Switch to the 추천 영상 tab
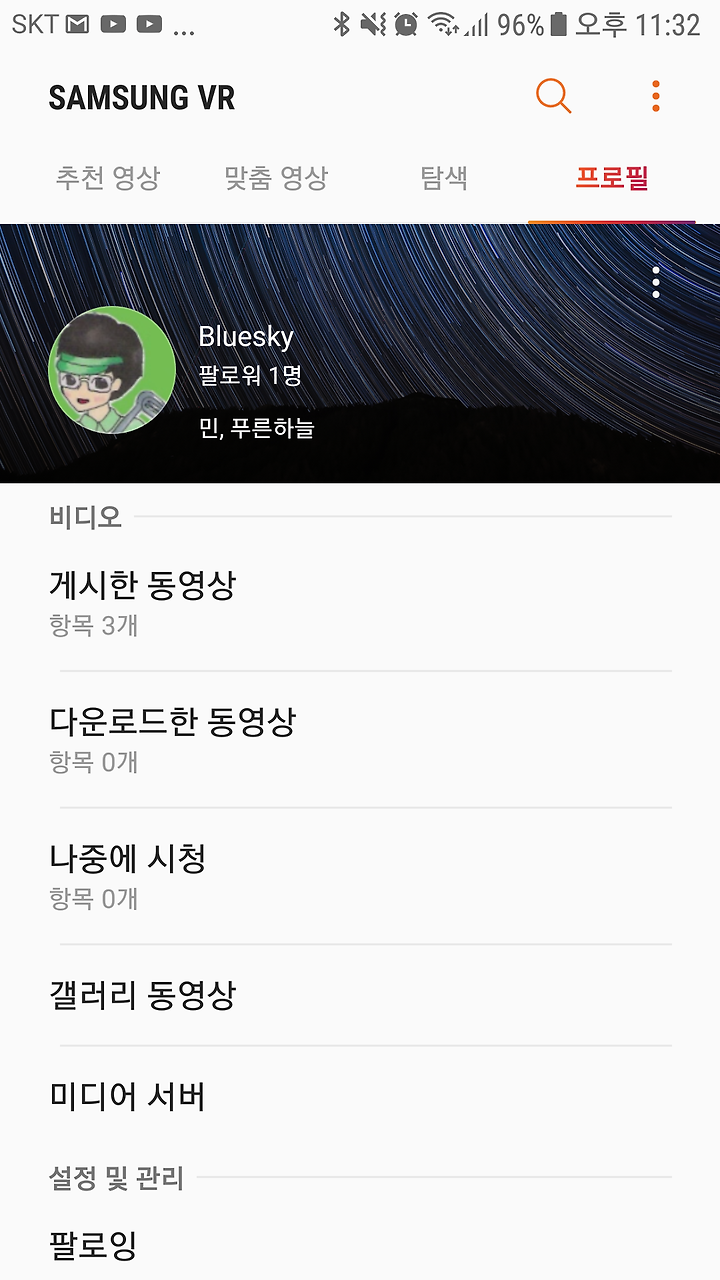720x1280 pixels. (x=108, y=179)
